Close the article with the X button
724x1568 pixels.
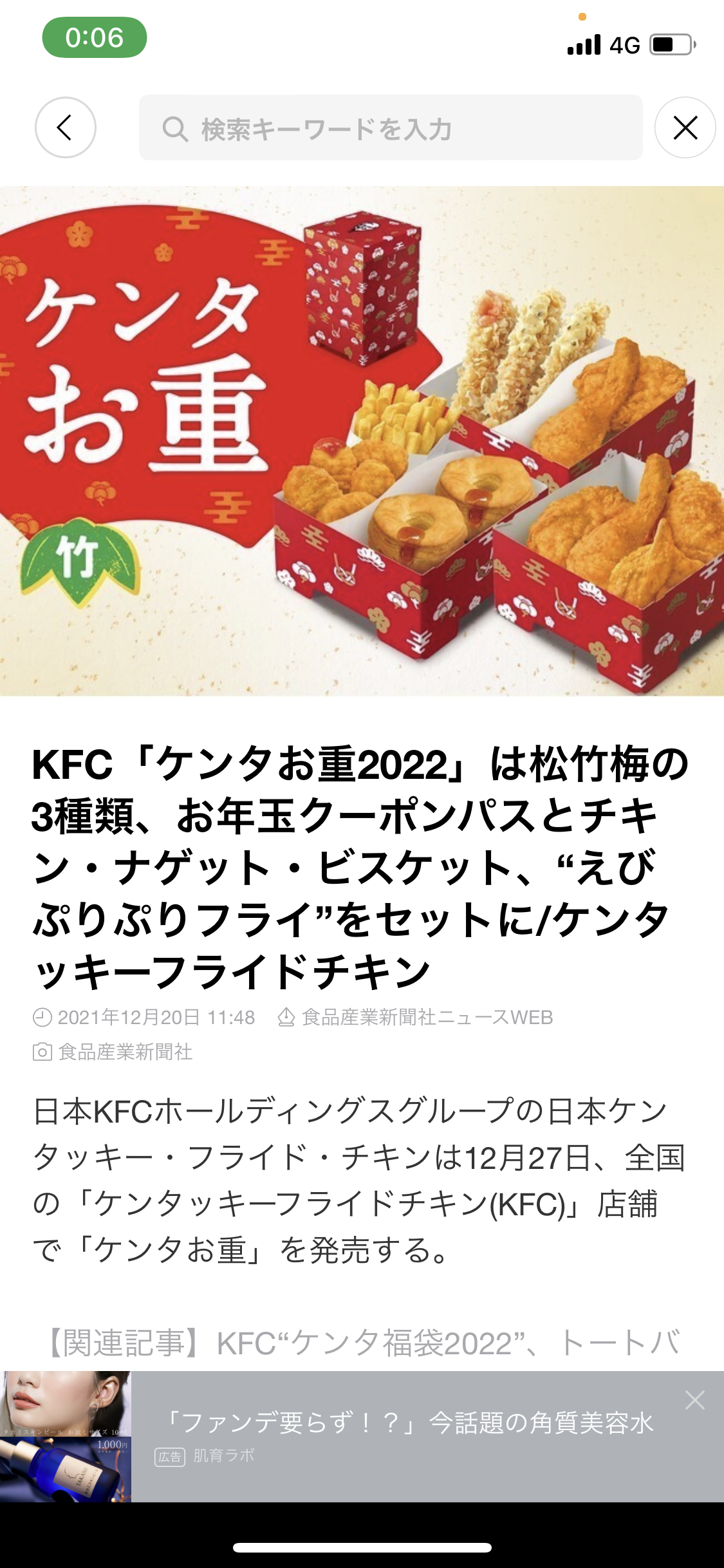[685, 127]
